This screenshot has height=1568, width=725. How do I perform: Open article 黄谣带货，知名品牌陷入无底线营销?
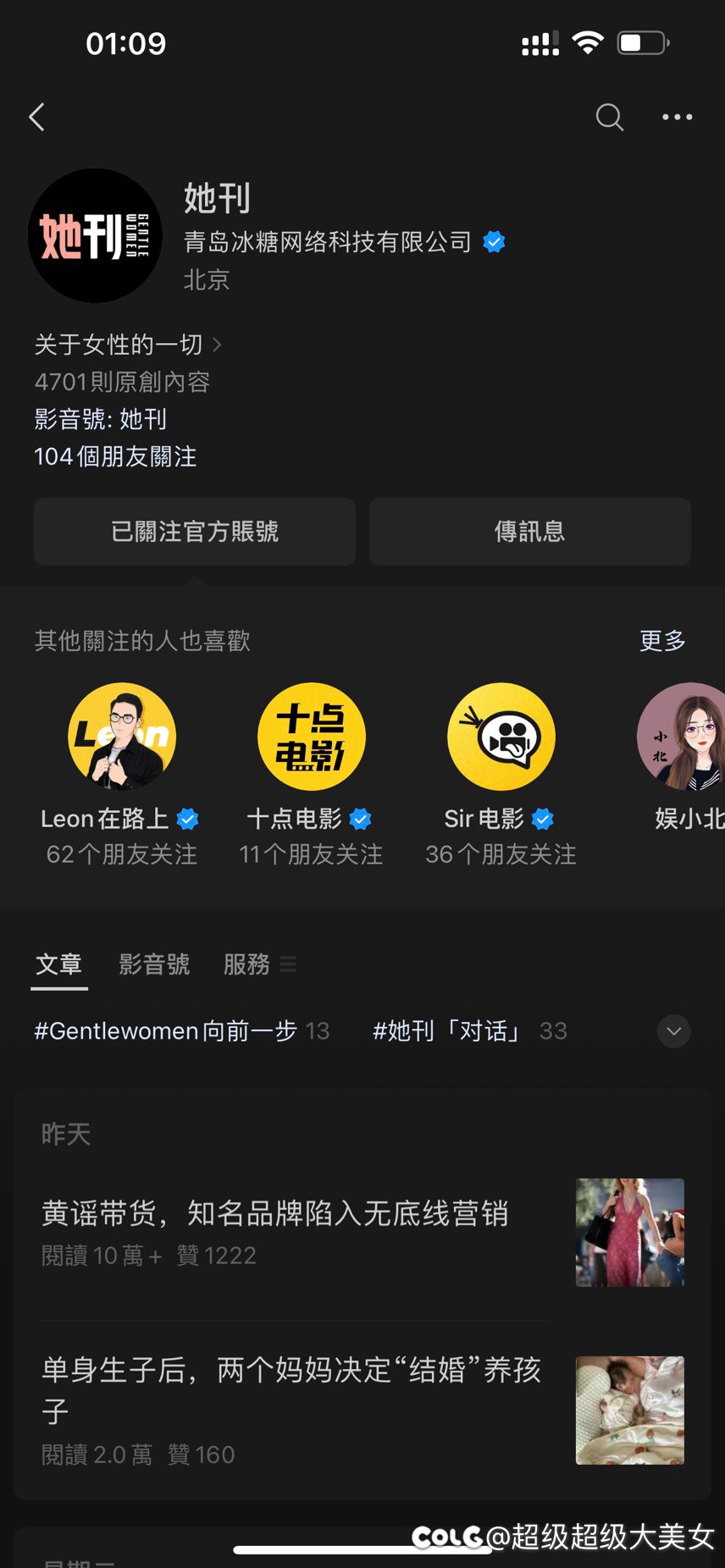click(362, 1233)
